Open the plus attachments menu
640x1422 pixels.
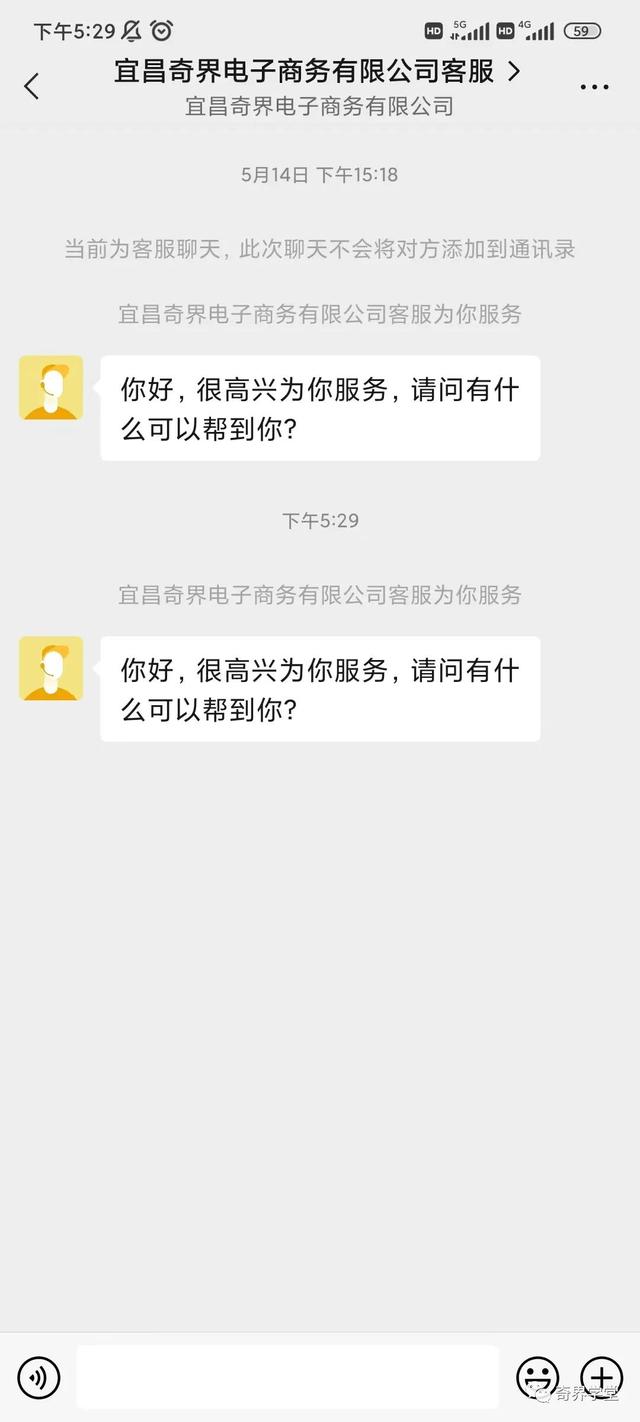(601, 1378)
